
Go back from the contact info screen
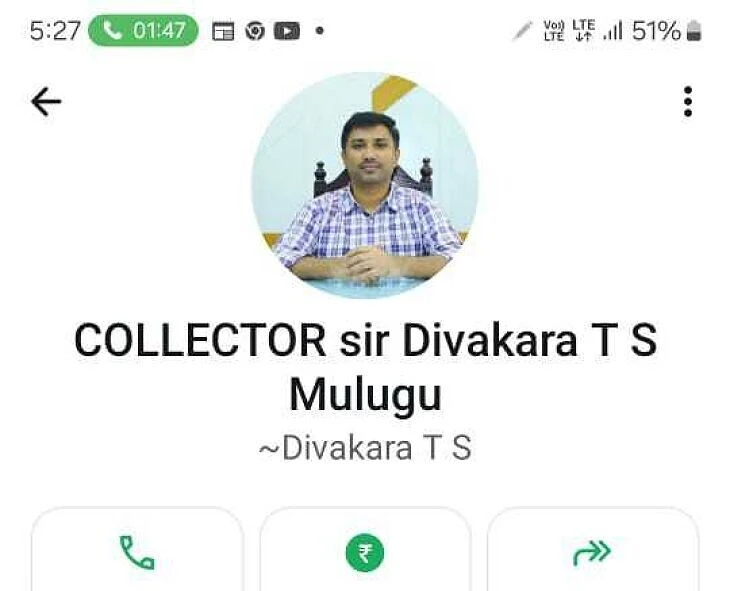click(x=46, y=102)
